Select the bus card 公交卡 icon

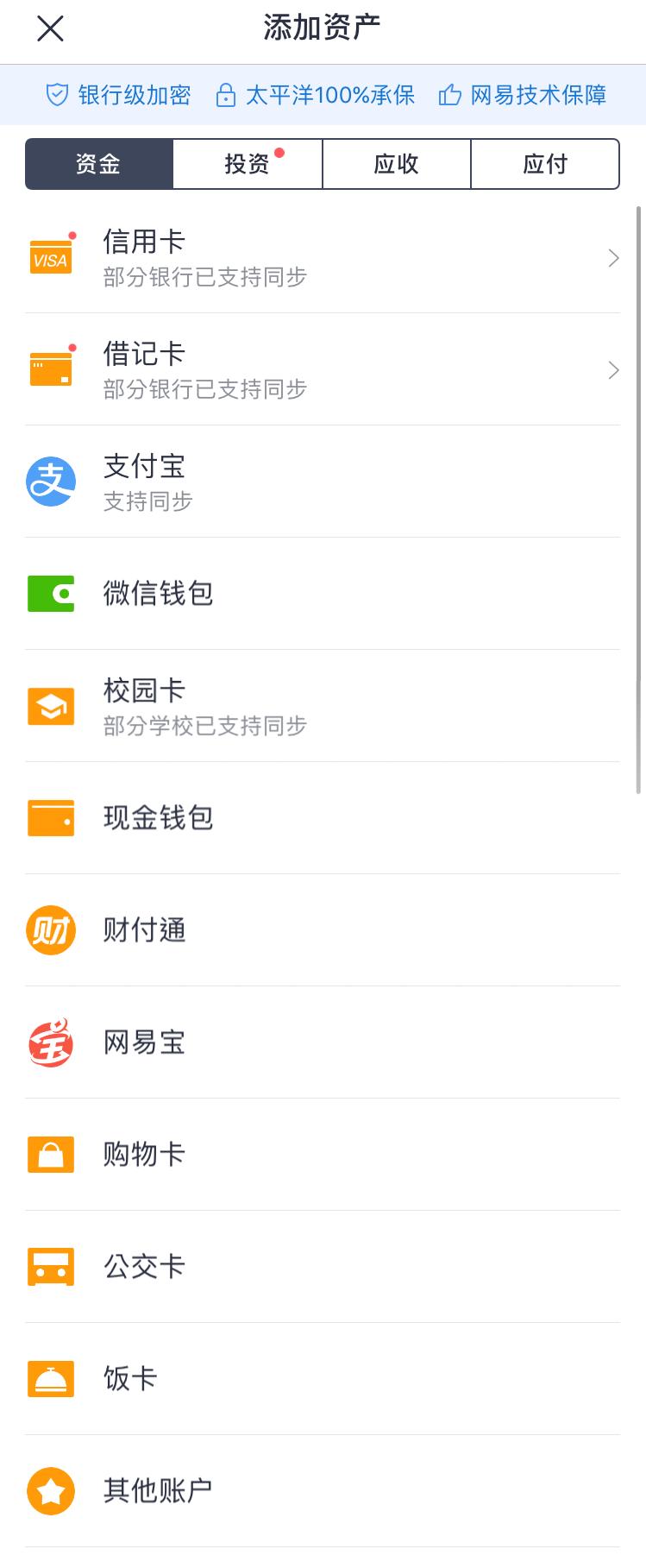click(x=50, y=1267)
